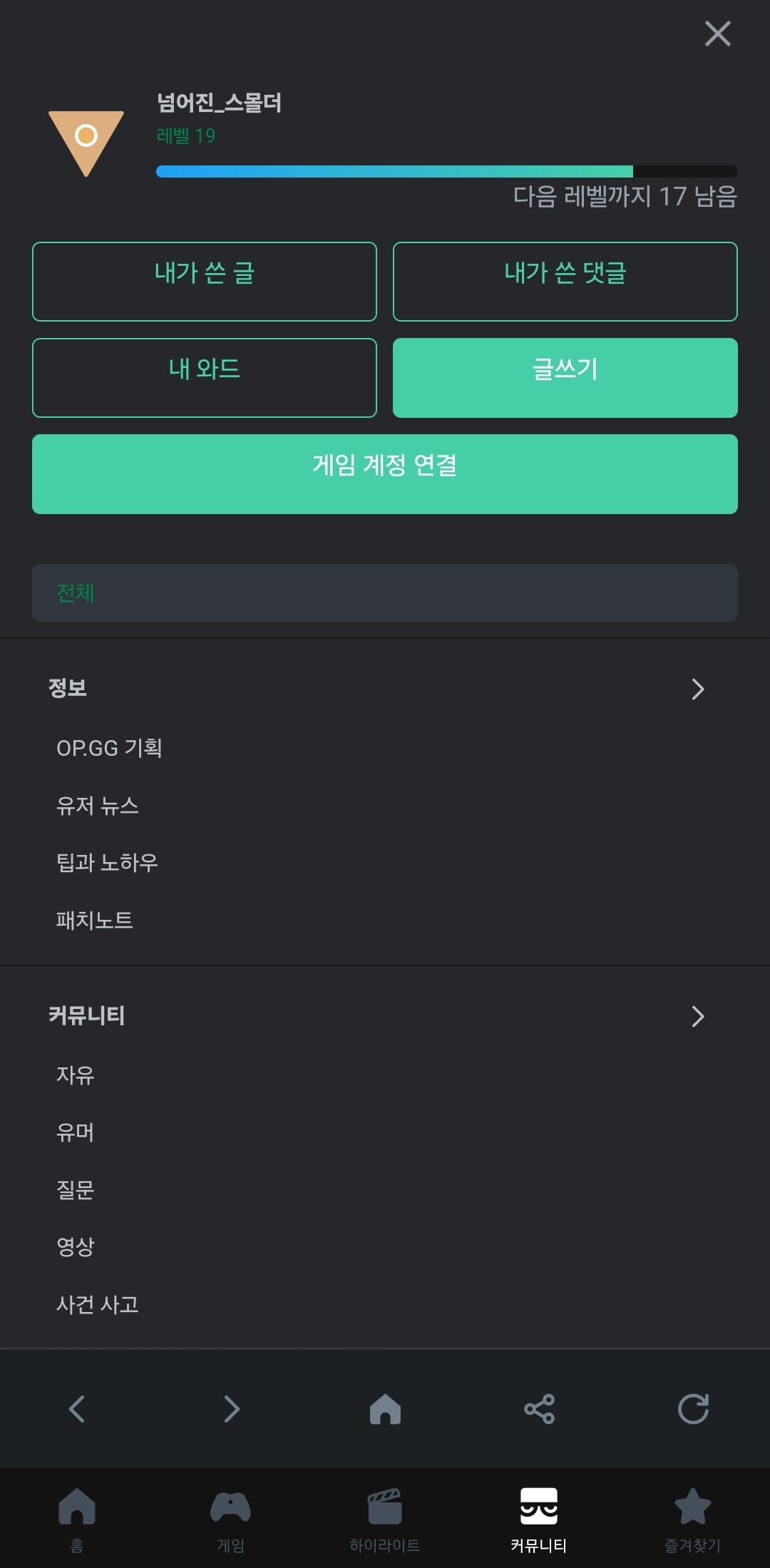Expand the 커뮤니티 section chevron

click(697, 1016)
